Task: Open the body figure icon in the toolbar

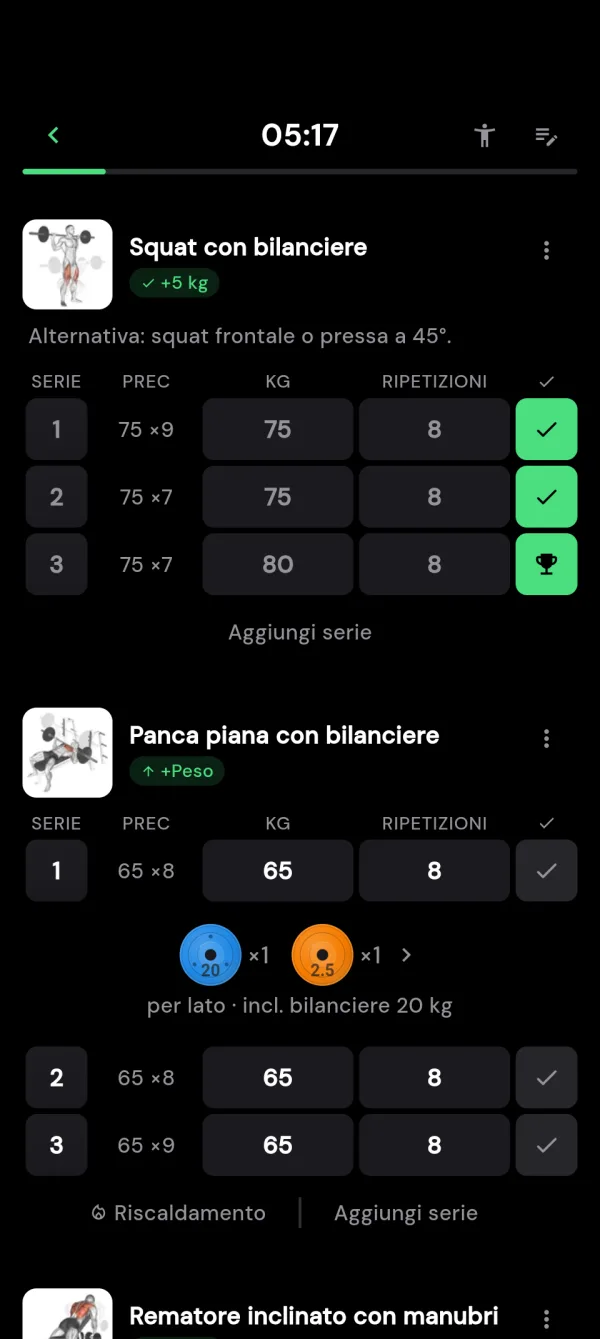Action: tap(485, 135)
